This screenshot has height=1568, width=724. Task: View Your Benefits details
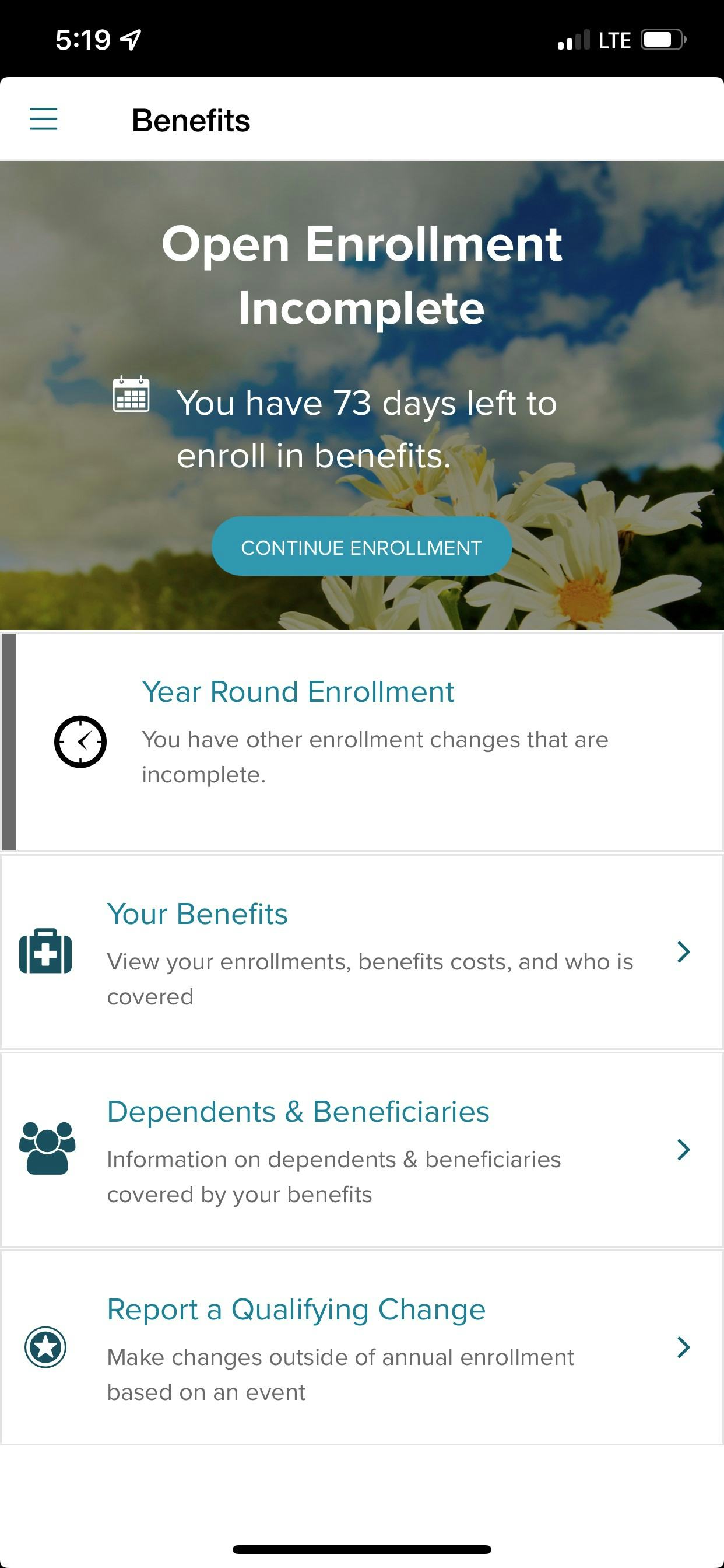[361, 953]
